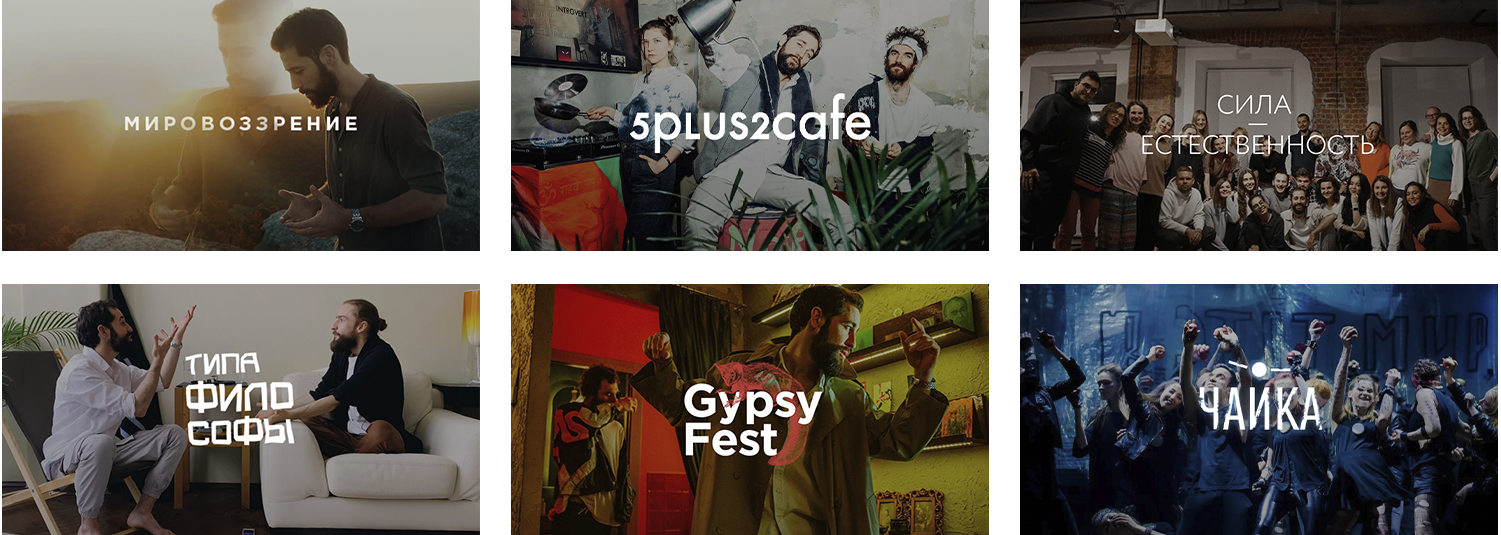The width and height of the screenshot is (1501, 535).
Task: Open the Мировоззрение project tile
Action: pyautogui.click(x=240, y=125)
